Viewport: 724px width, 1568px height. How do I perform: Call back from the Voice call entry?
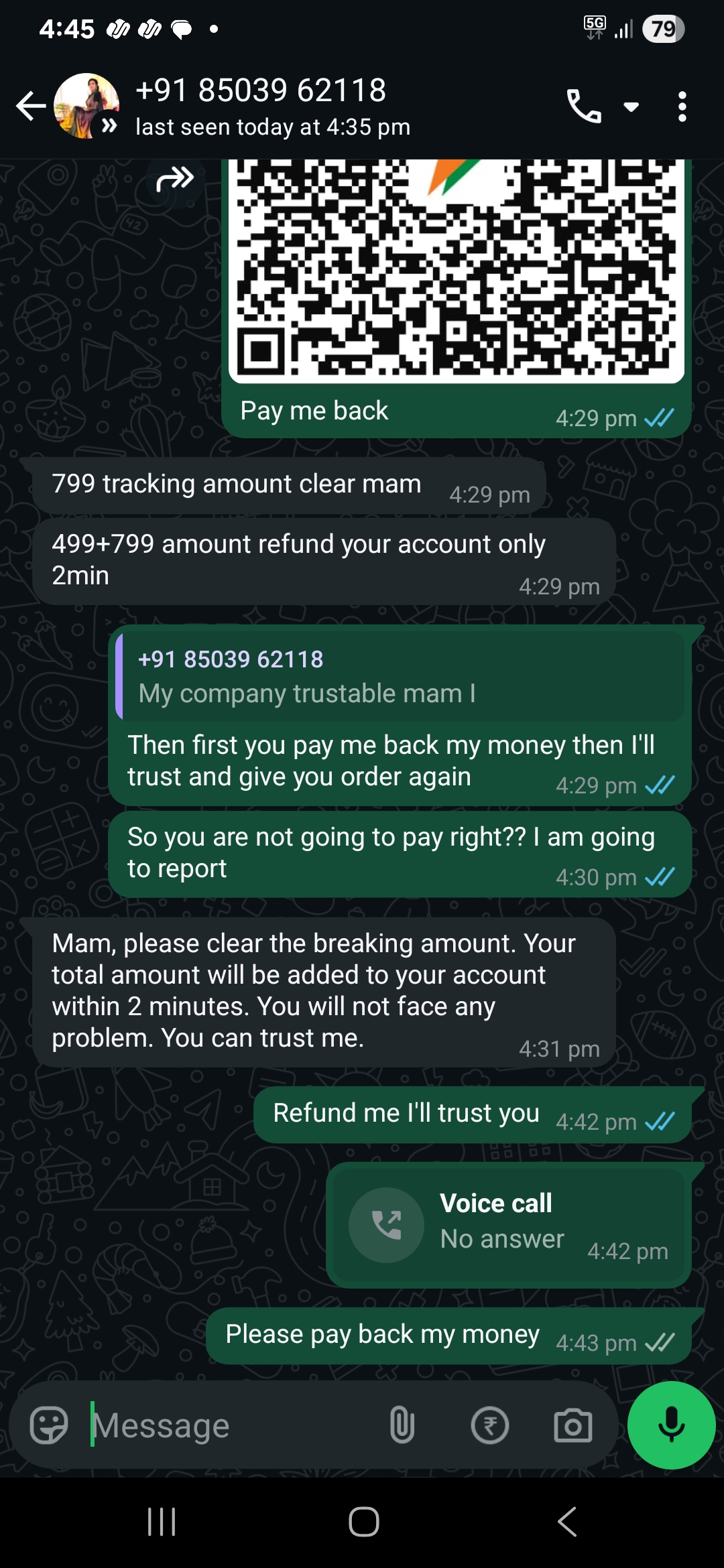(386, 1225)
